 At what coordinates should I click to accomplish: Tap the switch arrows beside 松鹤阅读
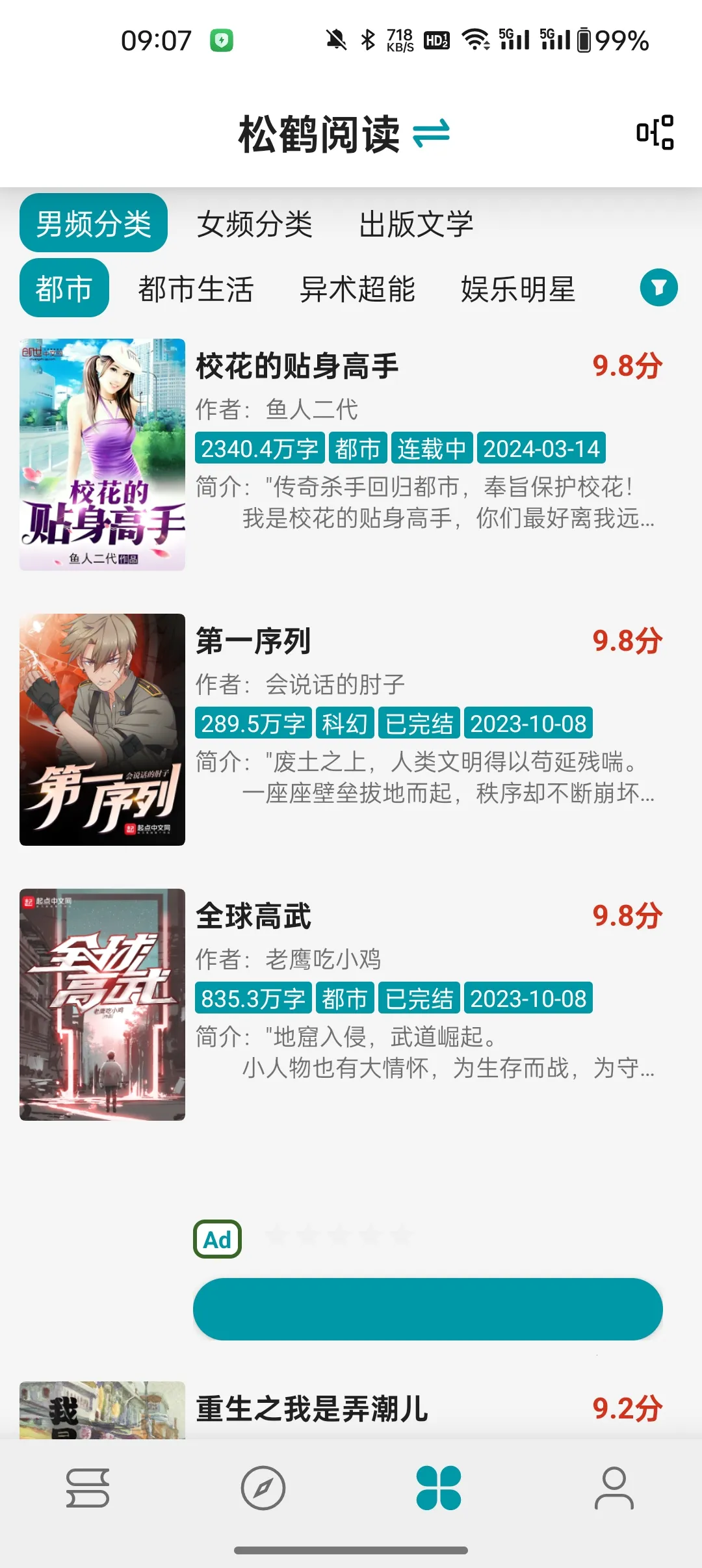pyautogui.click(x=431, y=133)
